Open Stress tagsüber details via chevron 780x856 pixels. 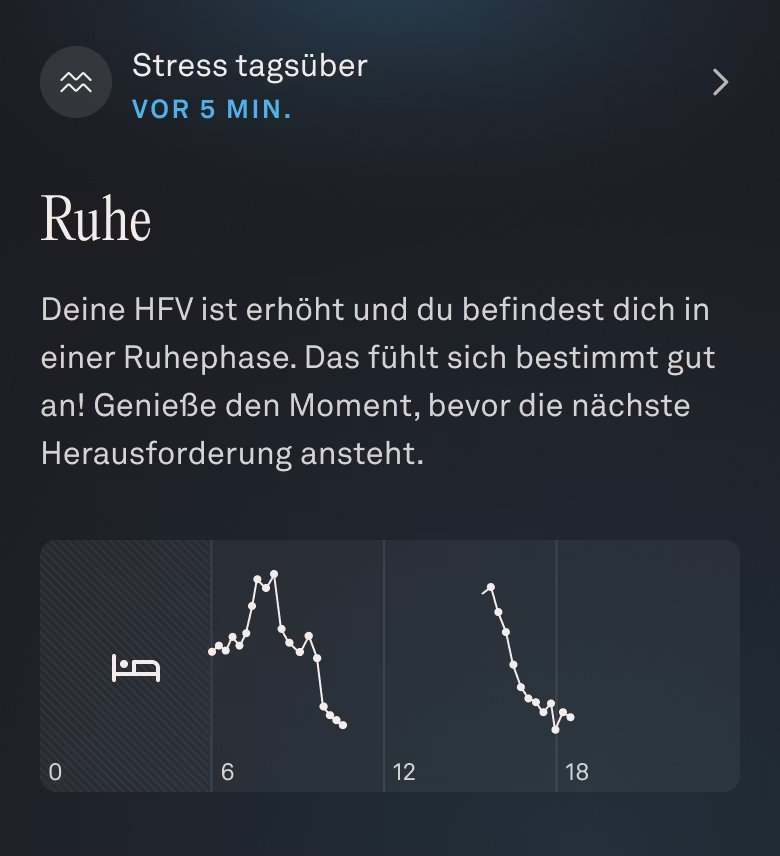720,82
